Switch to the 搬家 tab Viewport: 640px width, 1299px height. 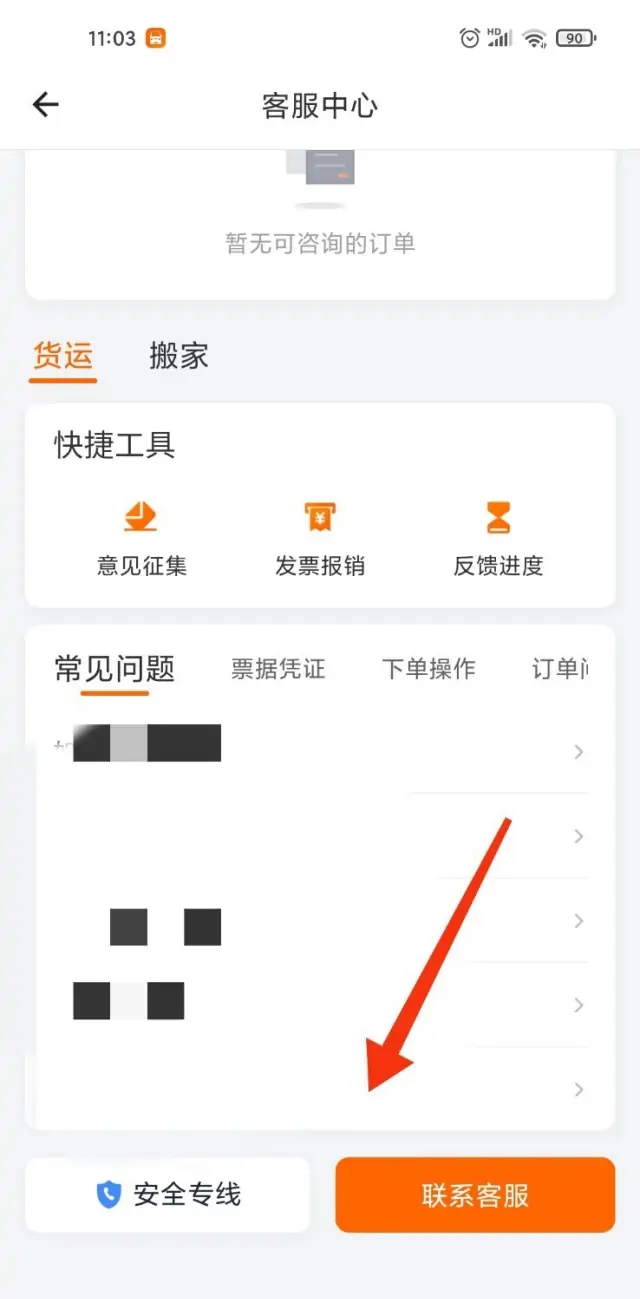tap(179, 356)
